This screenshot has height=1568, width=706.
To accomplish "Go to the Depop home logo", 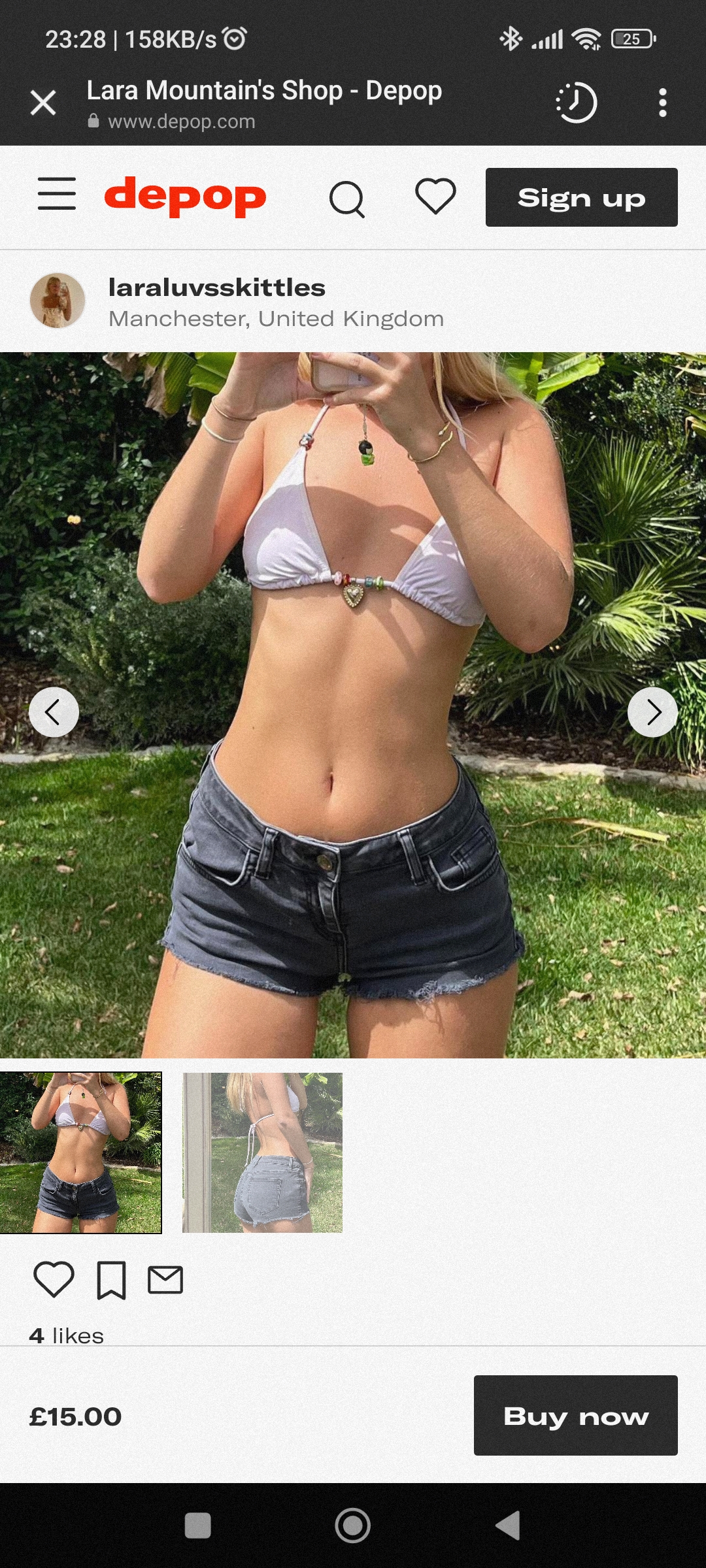I will point(185,196).
